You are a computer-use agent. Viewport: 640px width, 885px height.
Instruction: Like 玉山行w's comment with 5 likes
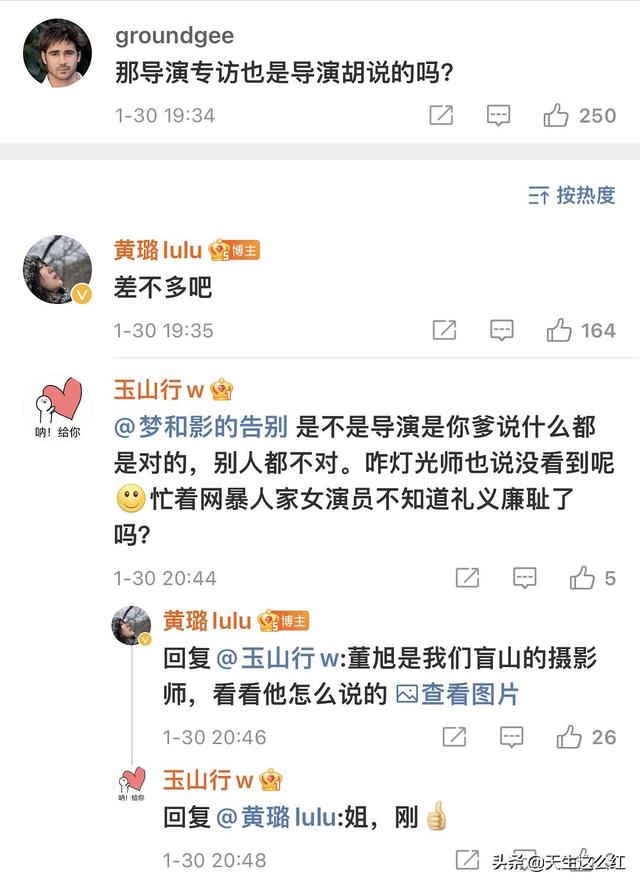point(582,577)
